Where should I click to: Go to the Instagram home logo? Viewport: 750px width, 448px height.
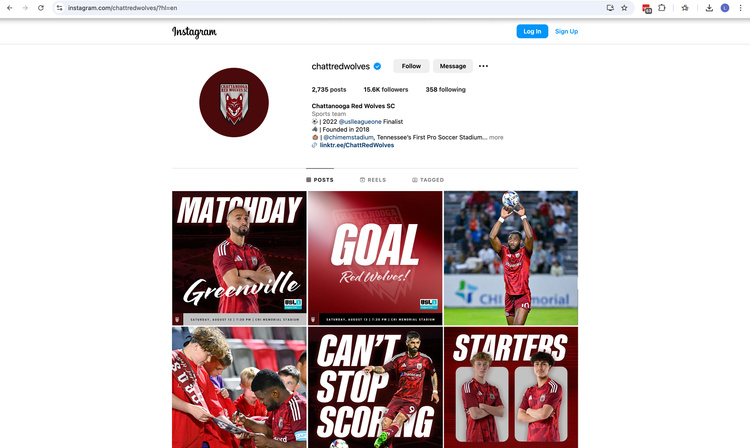click(x=194, y=32)
